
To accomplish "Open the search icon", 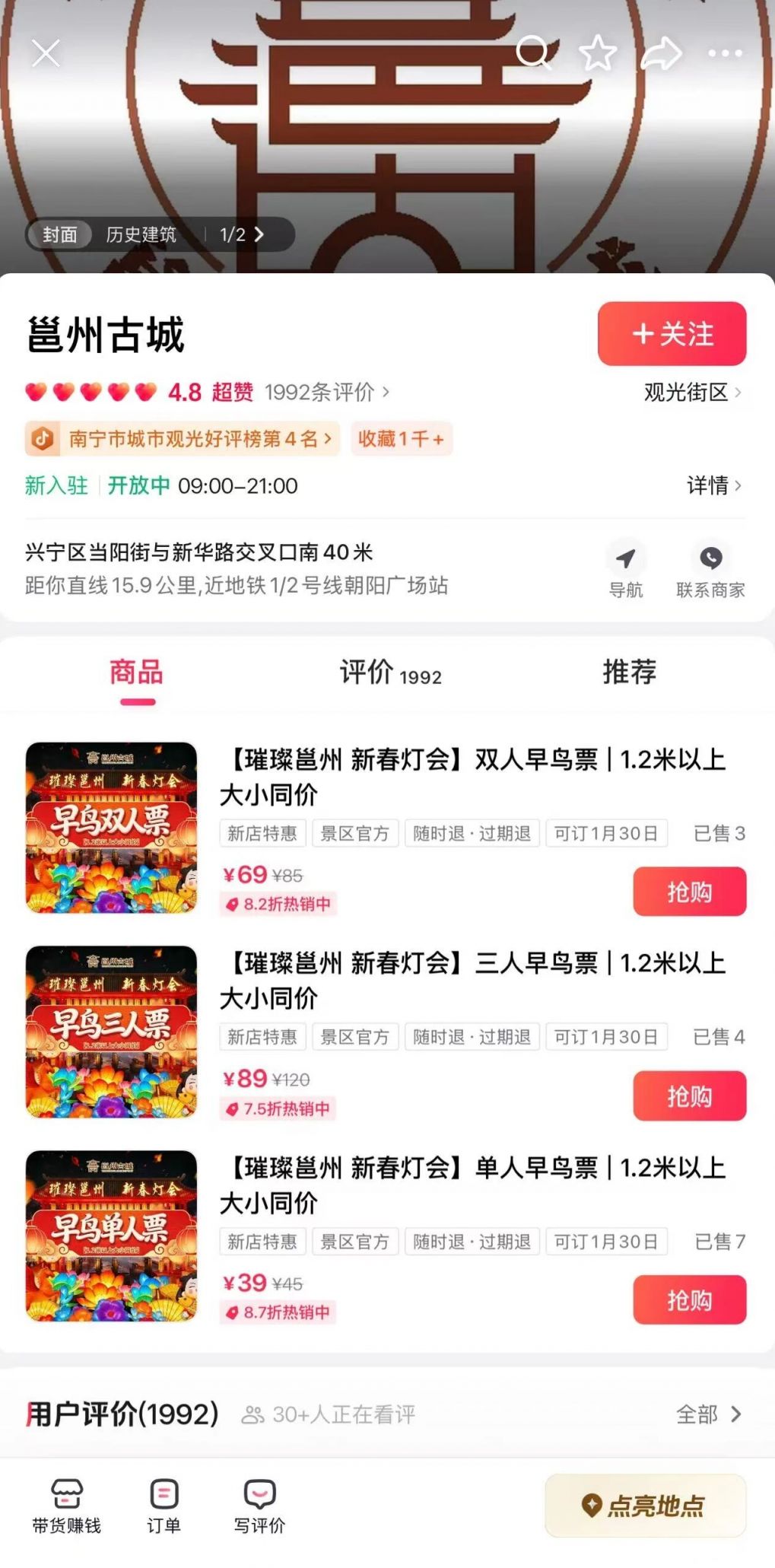I will [535, 53].
